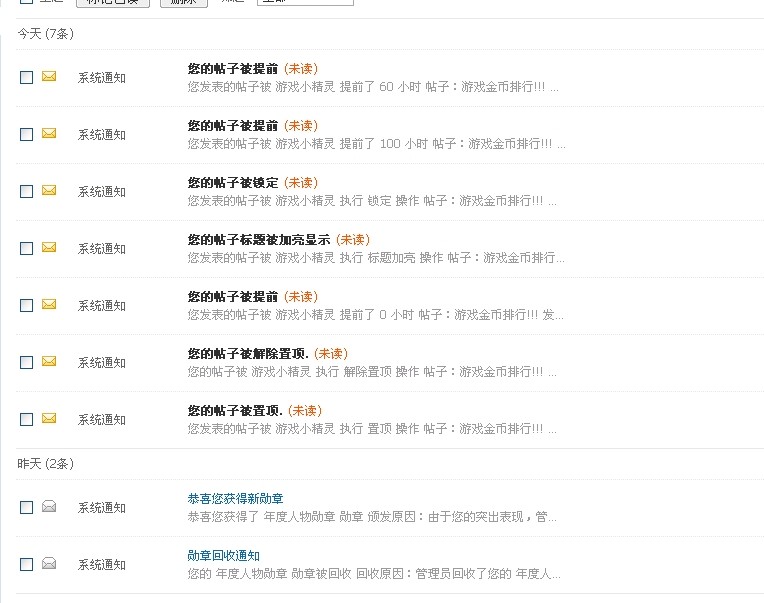
Task: Open the 恭喜您获得新勋章 message
Action: 235,499
